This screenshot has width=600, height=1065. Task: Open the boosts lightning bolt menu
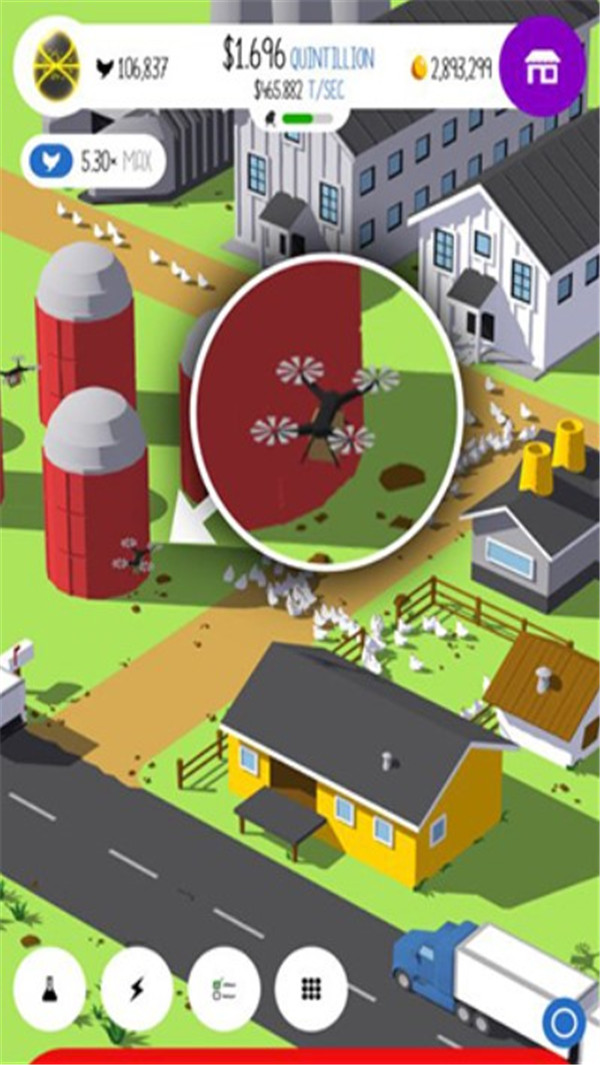pos(137,989)
